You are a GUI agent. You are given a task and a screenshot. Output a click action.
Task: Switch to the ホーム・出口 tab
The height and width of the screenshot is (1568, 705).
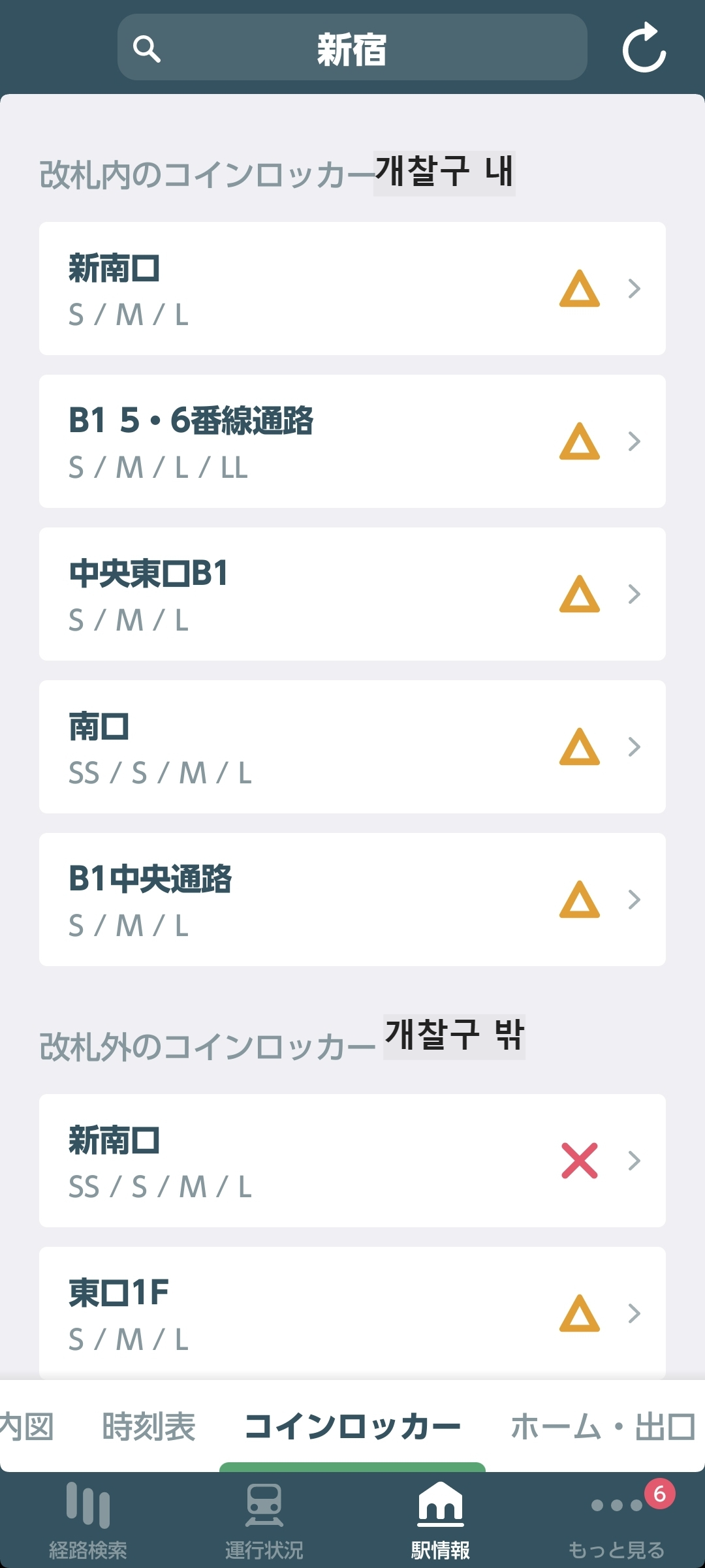[x=603, y=1426]
